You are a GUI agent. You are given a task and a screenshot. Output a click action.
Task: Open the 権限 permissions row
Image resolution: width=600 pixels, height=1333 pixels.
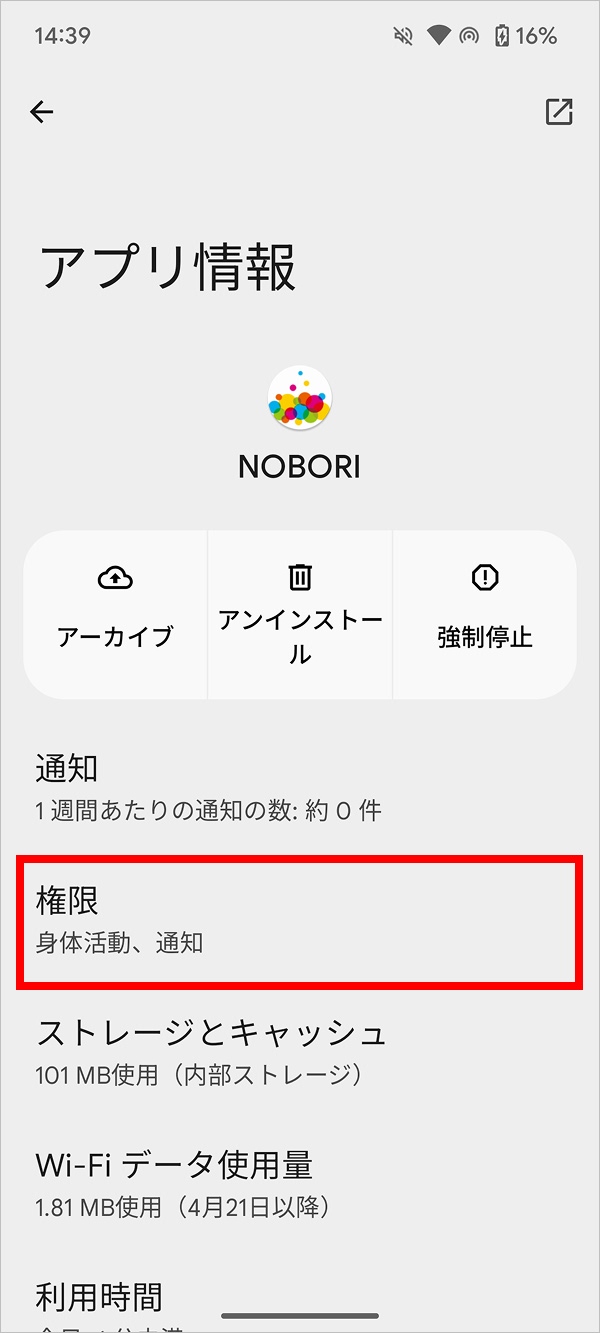coord(300,920)
